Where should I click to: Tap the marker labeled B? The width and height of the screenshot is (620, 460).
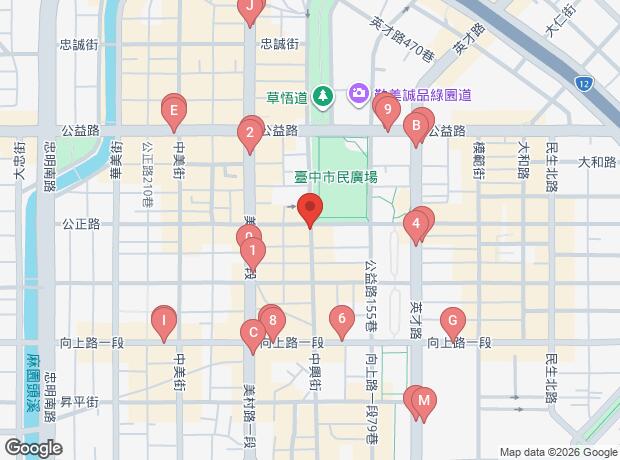[x=414, y=126]
